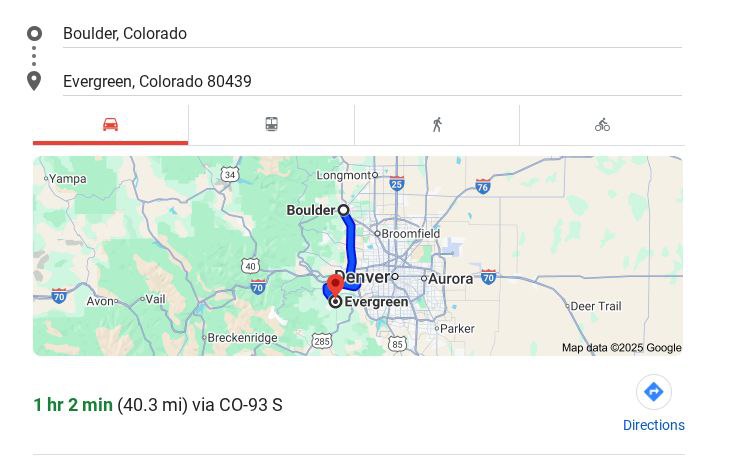Select the driving mode tab
This screenshot has width=738, height=456.
pyautogui.click(x=110, y=125)
